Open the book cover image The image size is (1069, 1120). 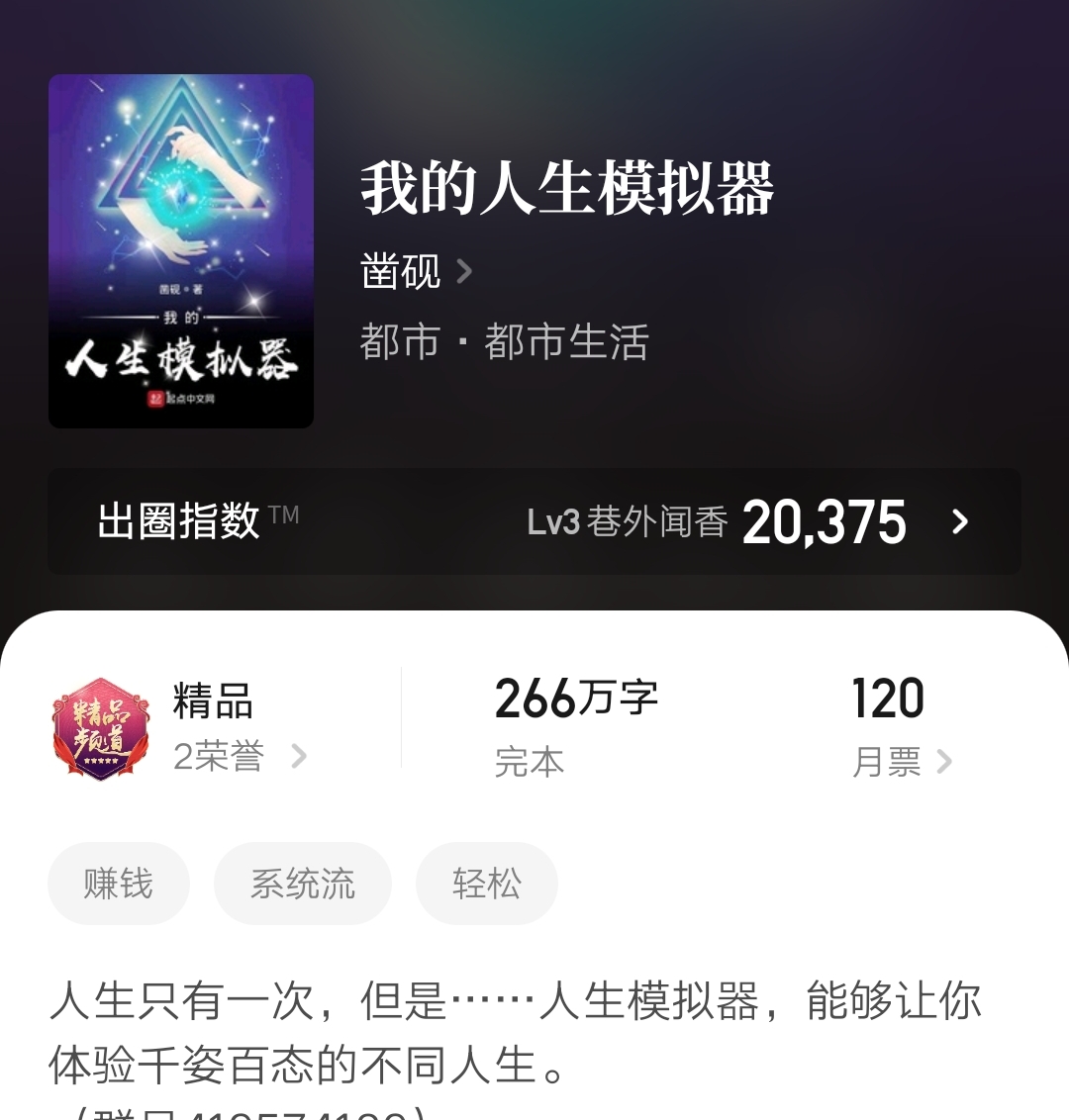click(x=181, y=250)
